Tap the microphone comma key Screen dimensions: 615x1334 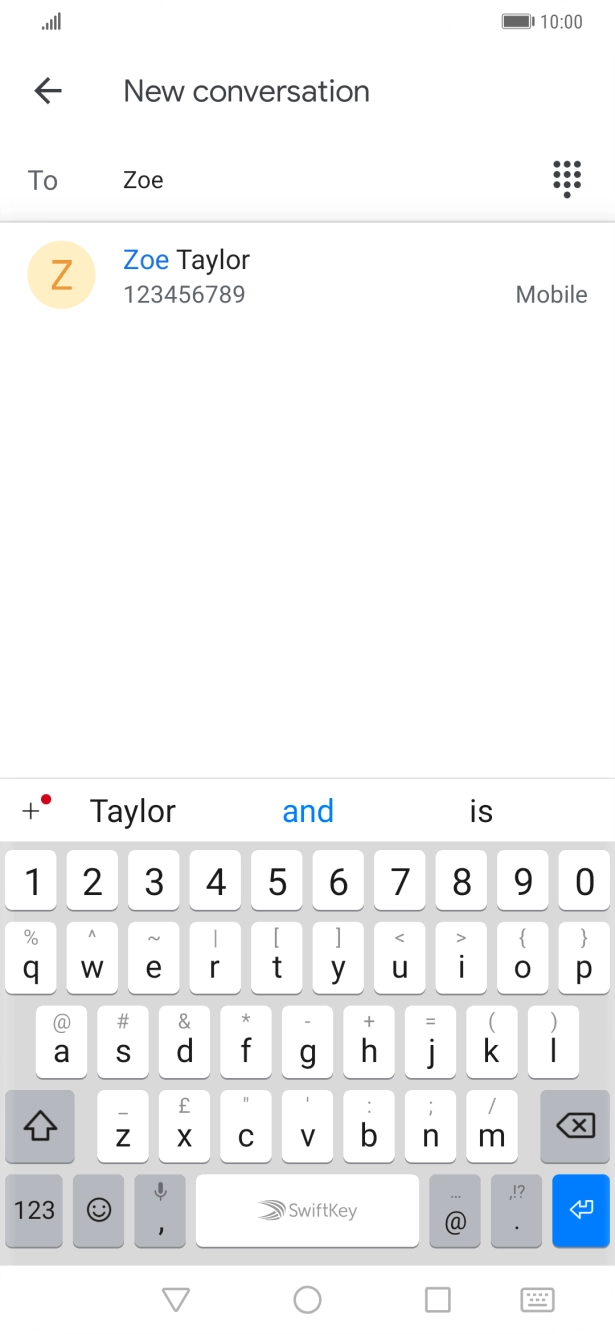tap(160, 1210)
